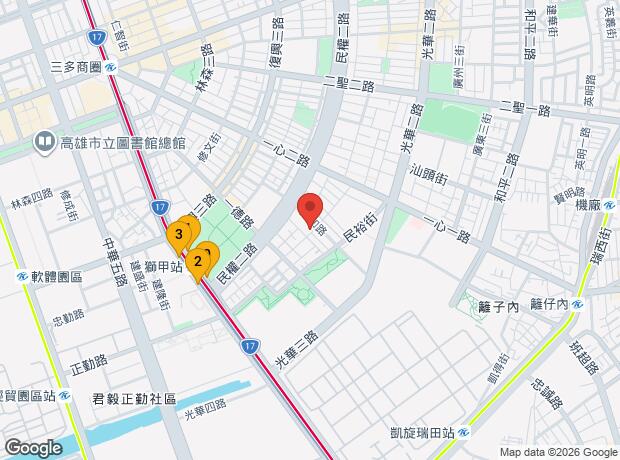Select the orange map marker numbered 3
Image resolution: width=620 pixels, height=460 pixels.
(179, 238)
